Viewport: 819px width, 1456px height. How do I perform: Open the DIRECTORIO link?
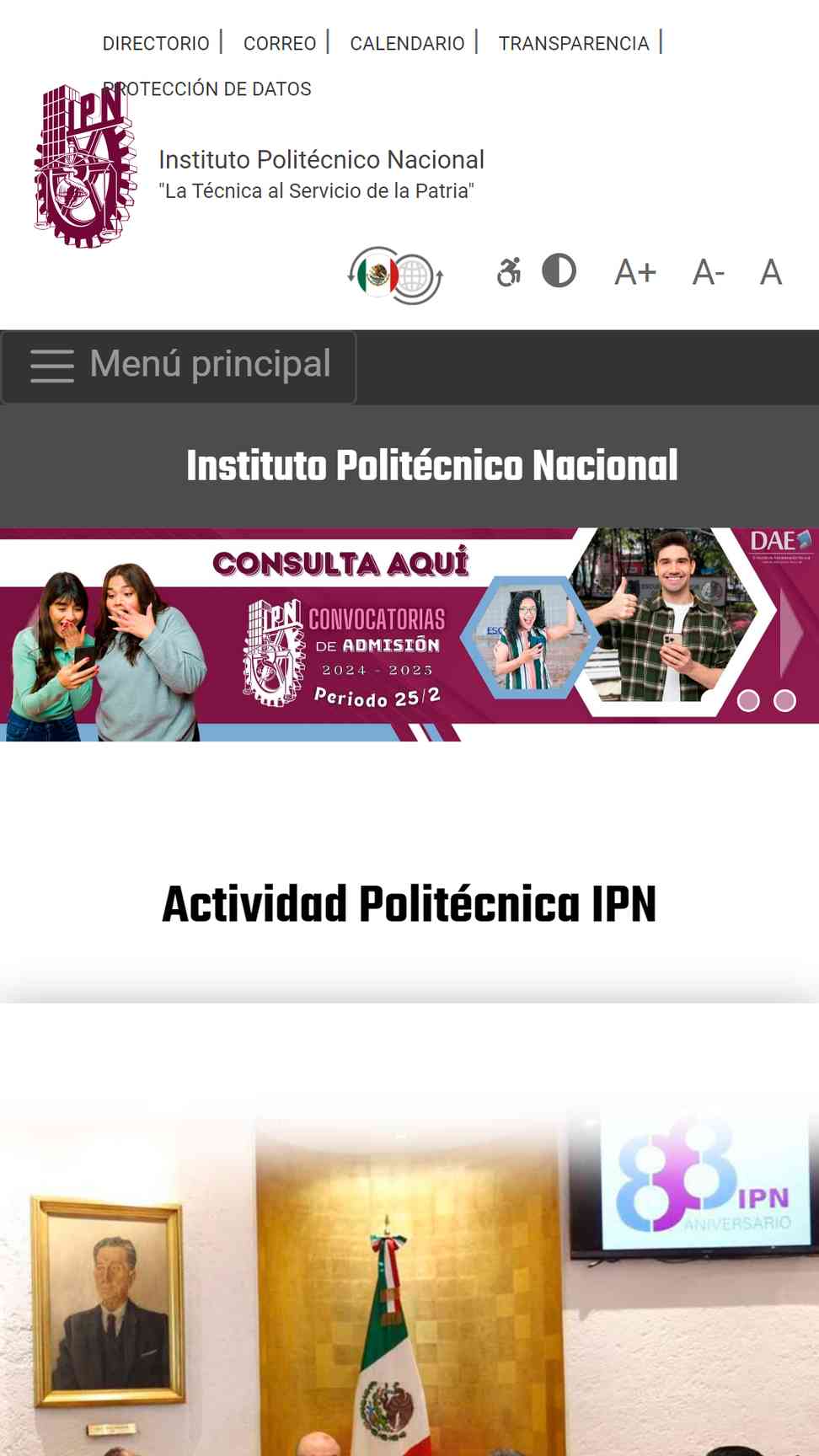[x=156, y=43]
